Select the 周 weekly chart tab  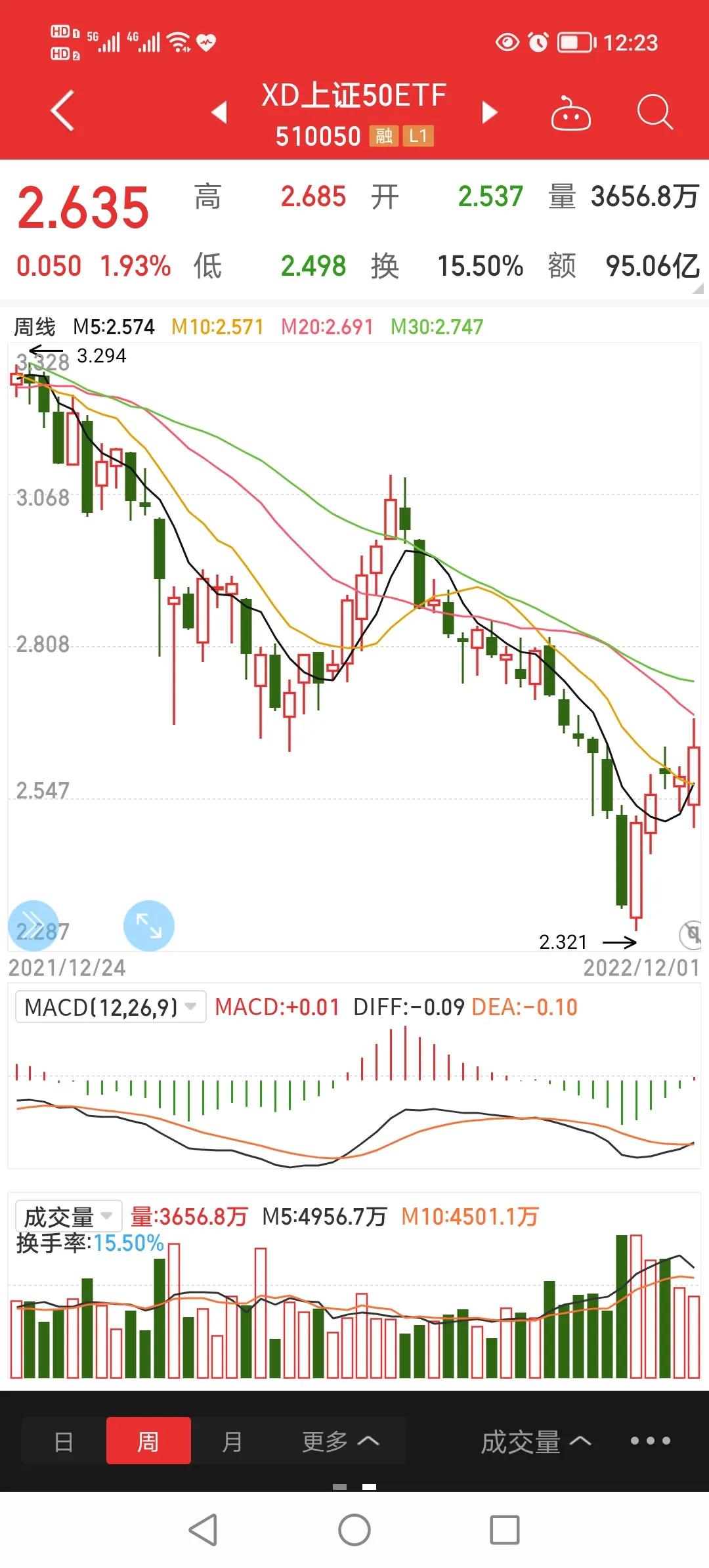point(148,1441)
